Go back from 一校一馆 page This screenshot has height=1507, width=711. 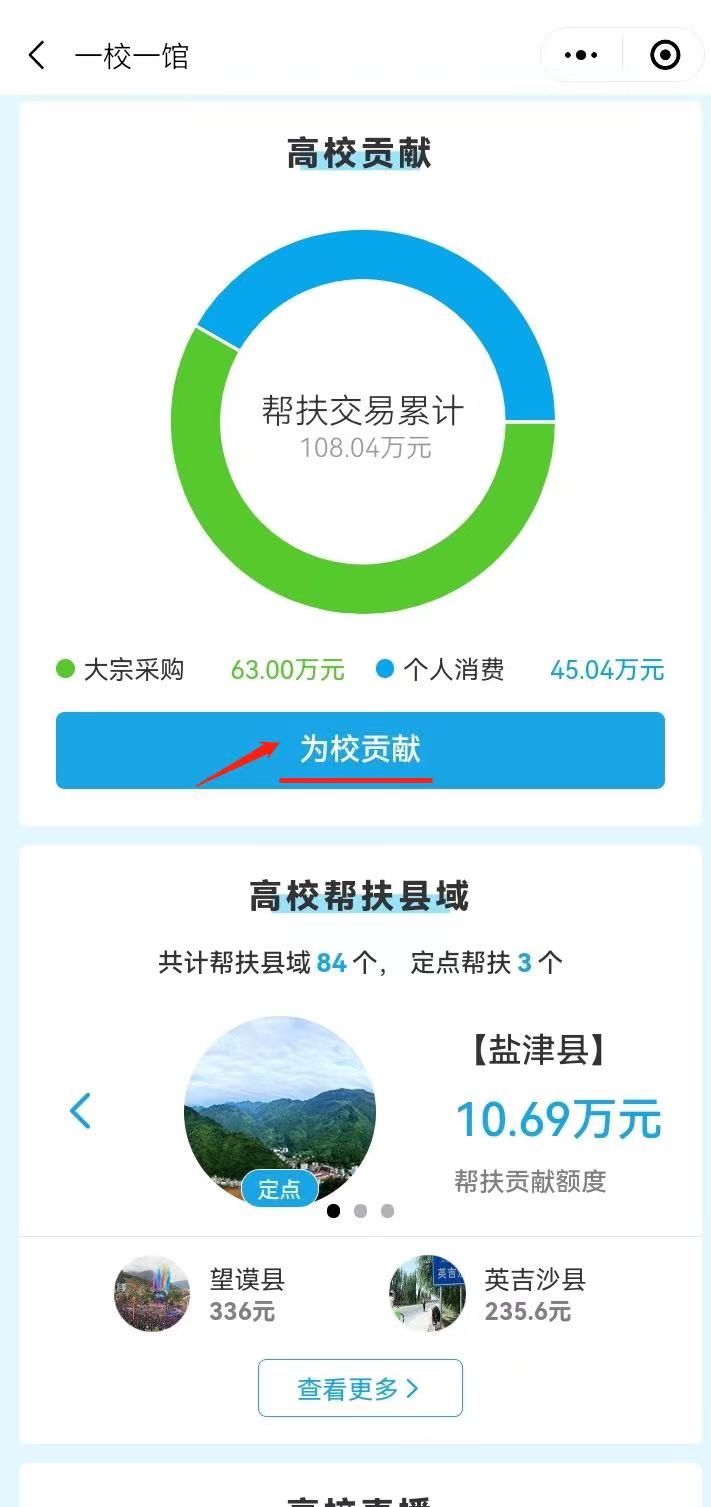[x=37, y=55]
